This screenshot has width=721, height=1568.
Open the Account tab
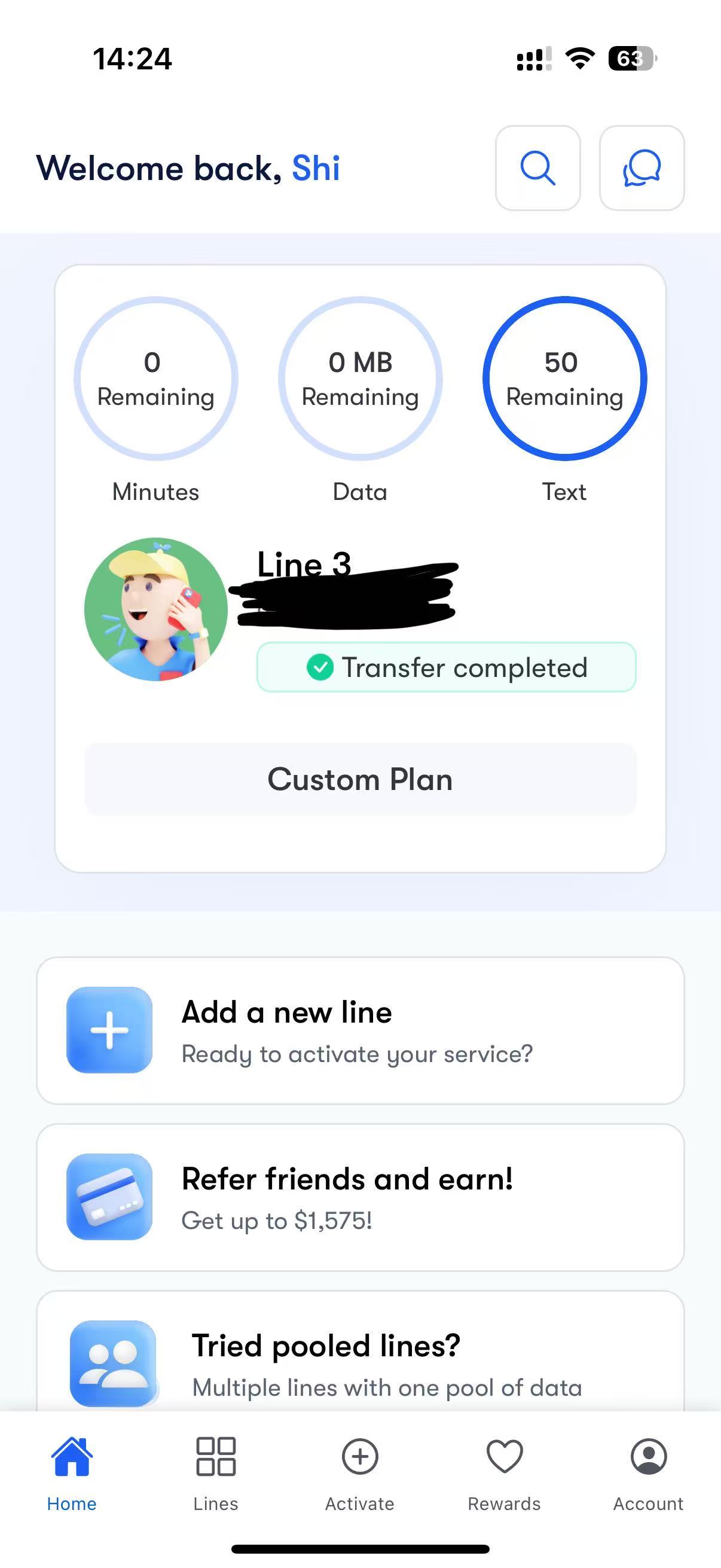click(648, 1473)
